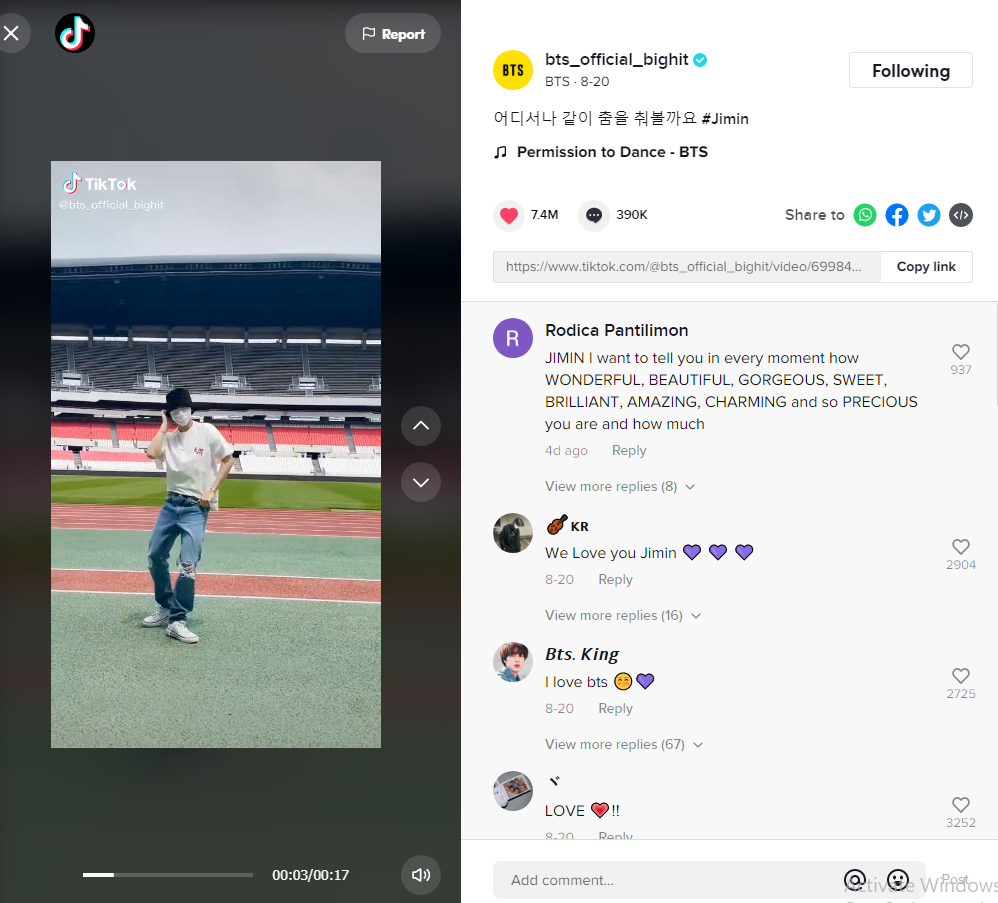Open Permission to Dance - BTS sound
The image size is (998, 903).
point(611,152)
